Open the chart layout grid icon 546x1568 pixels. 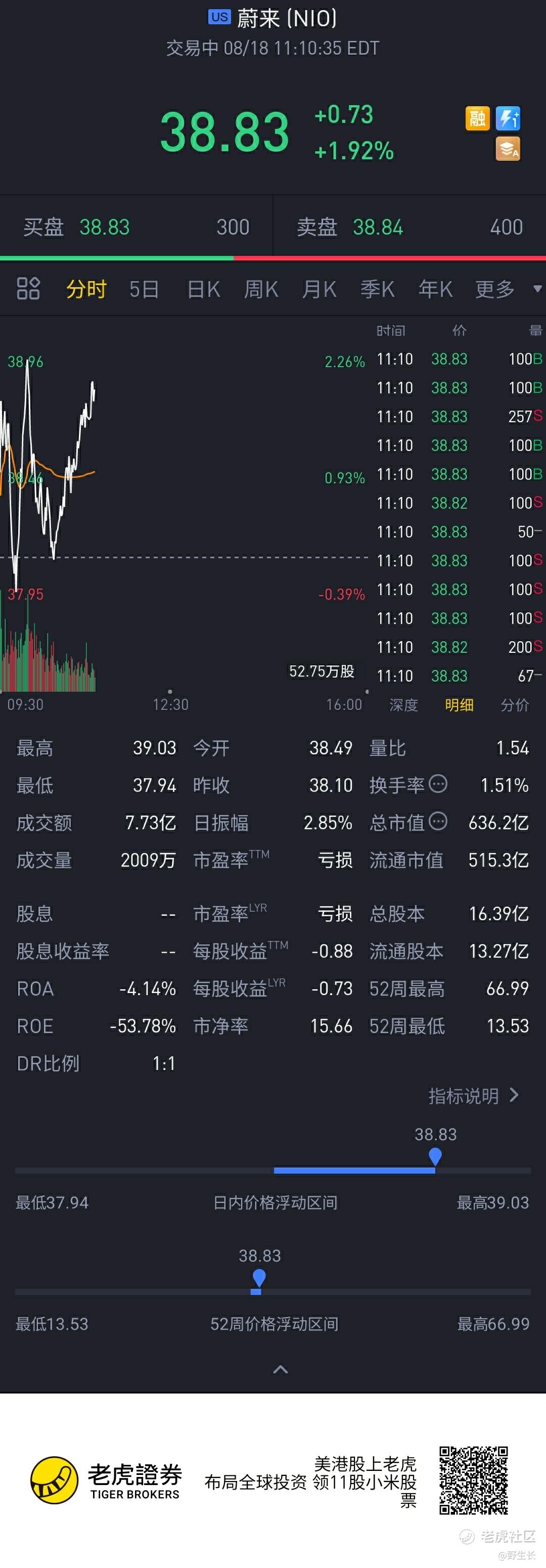tap(28, 289)
